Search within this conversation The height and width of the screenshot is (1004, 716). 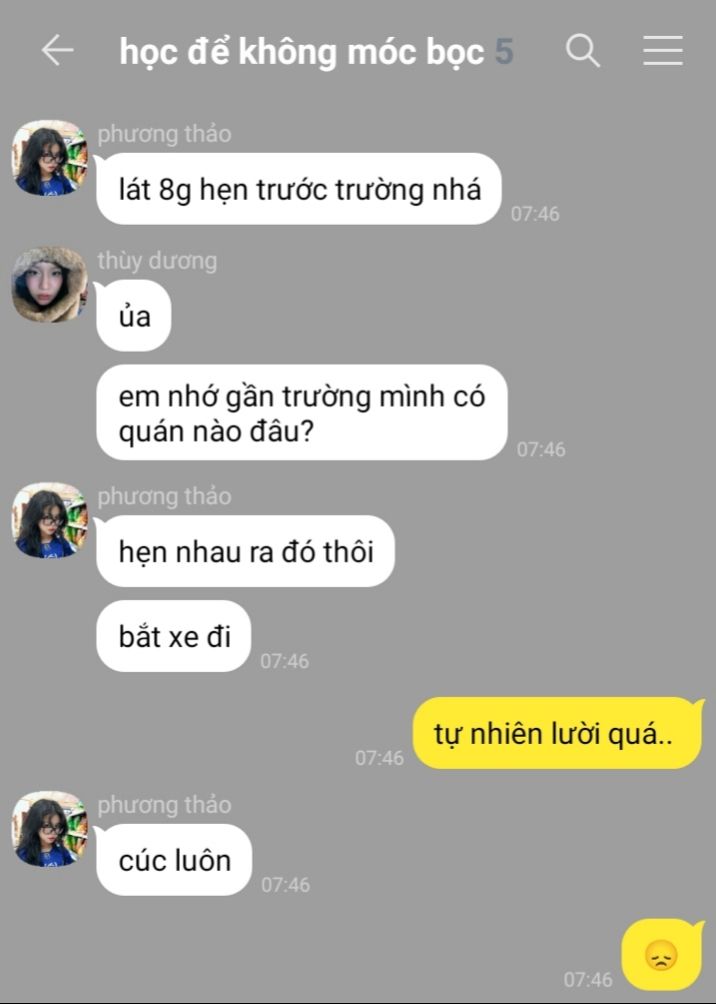tap(583, 51)
